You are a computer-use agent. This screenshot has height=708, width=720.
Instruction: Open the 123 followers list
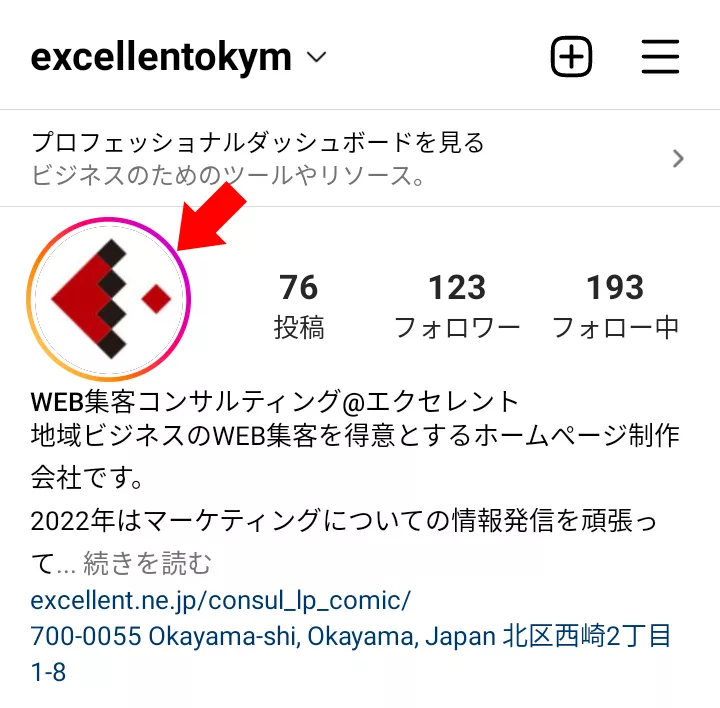(x=457, y=305)
